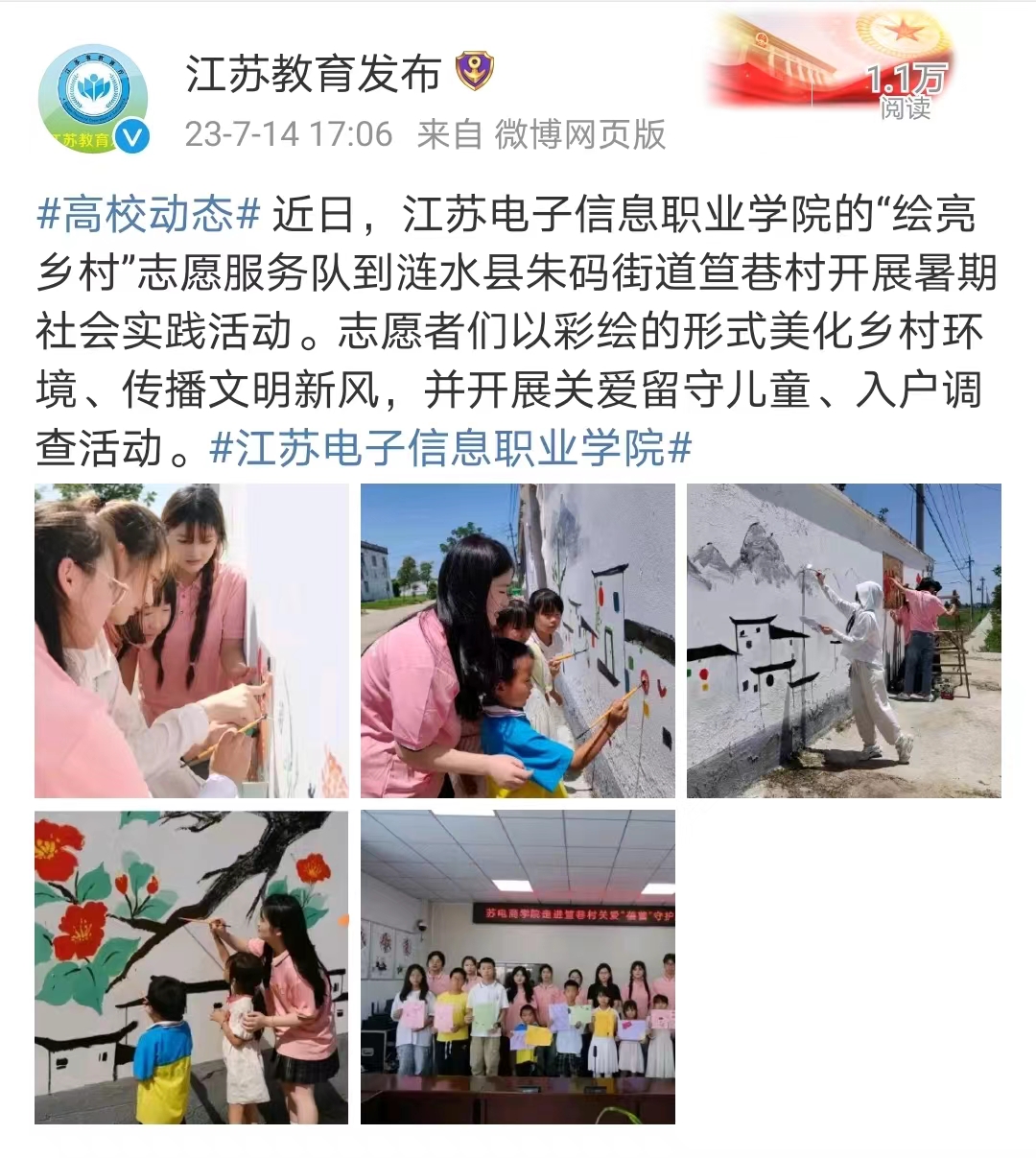The image size is (1036, 1158).
Task: View red flower mural photo
Action: [x=191, y=967]
